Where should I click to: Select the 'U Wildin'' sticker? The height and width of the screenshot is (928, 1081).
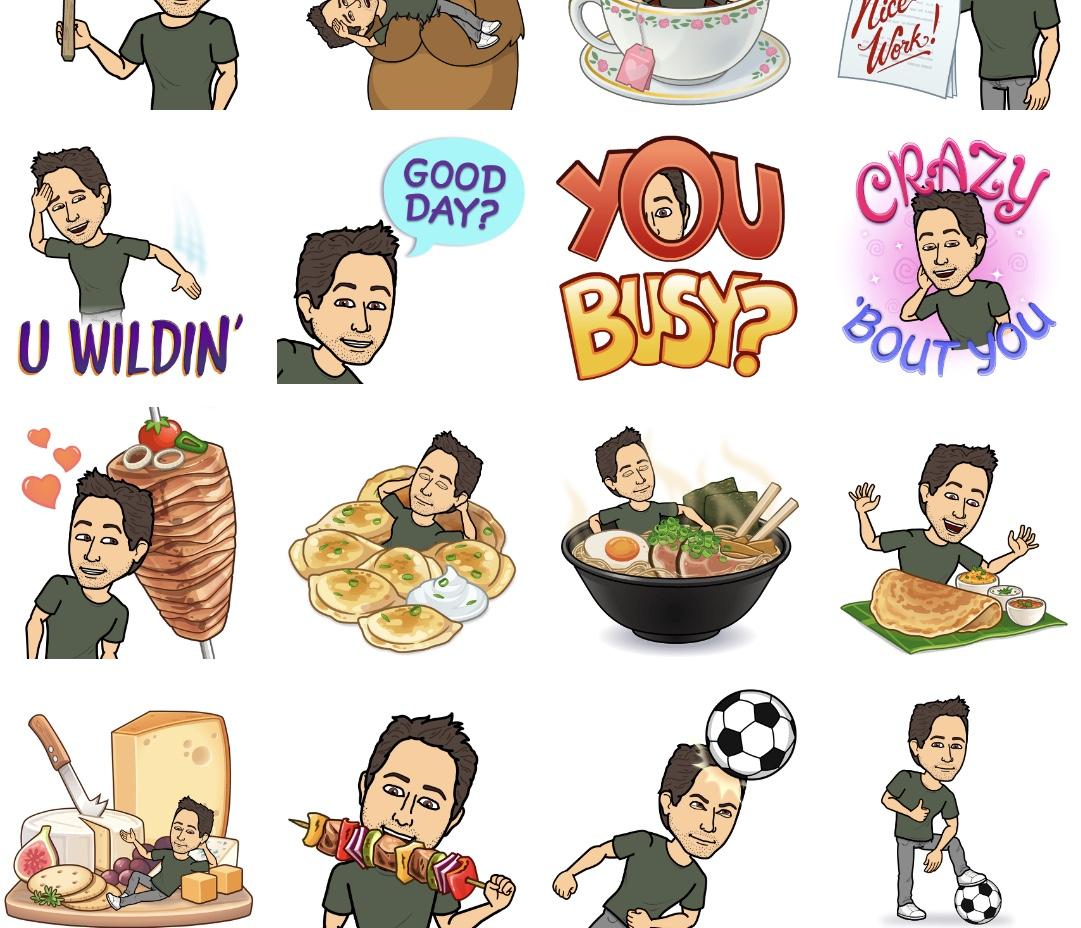point(130,260)
